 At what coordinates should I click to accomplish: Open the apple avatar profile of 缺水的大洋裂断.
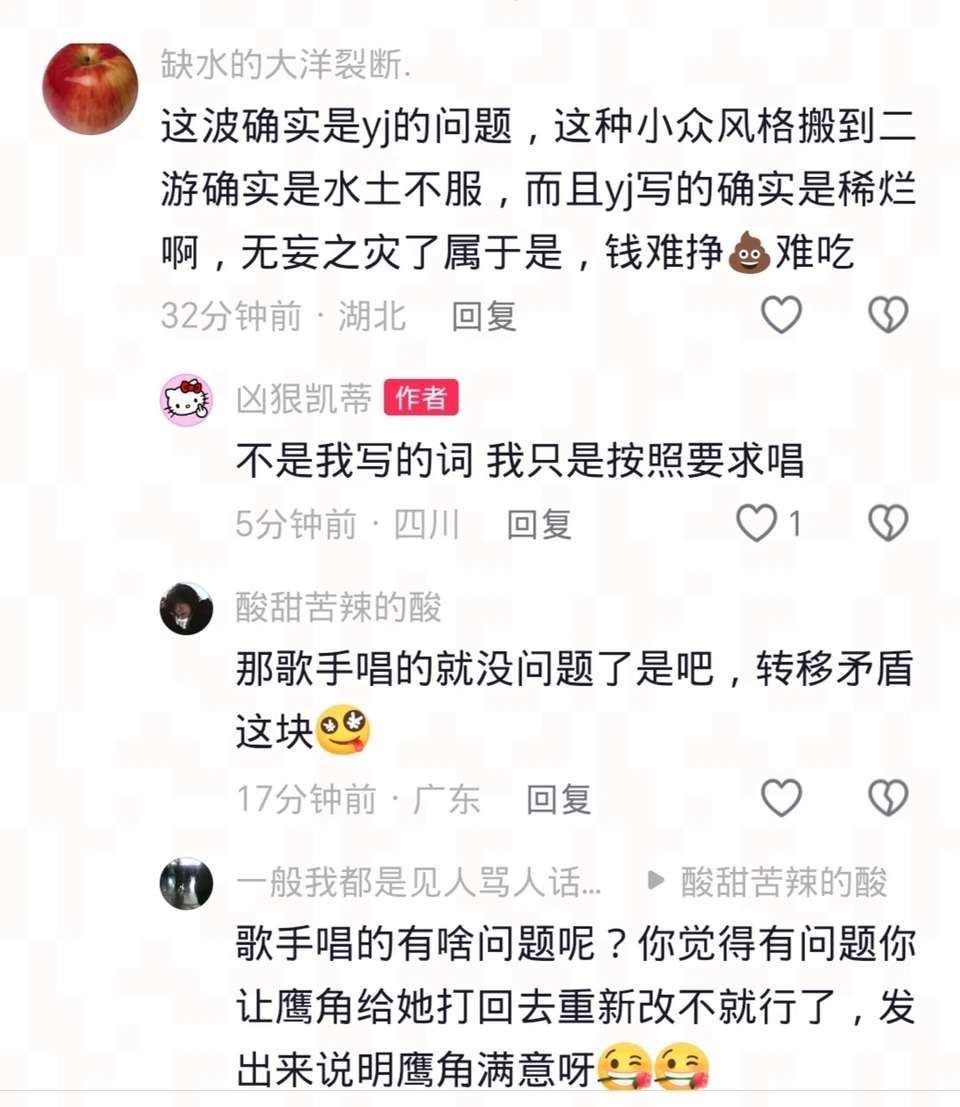(x=90, y=89)
